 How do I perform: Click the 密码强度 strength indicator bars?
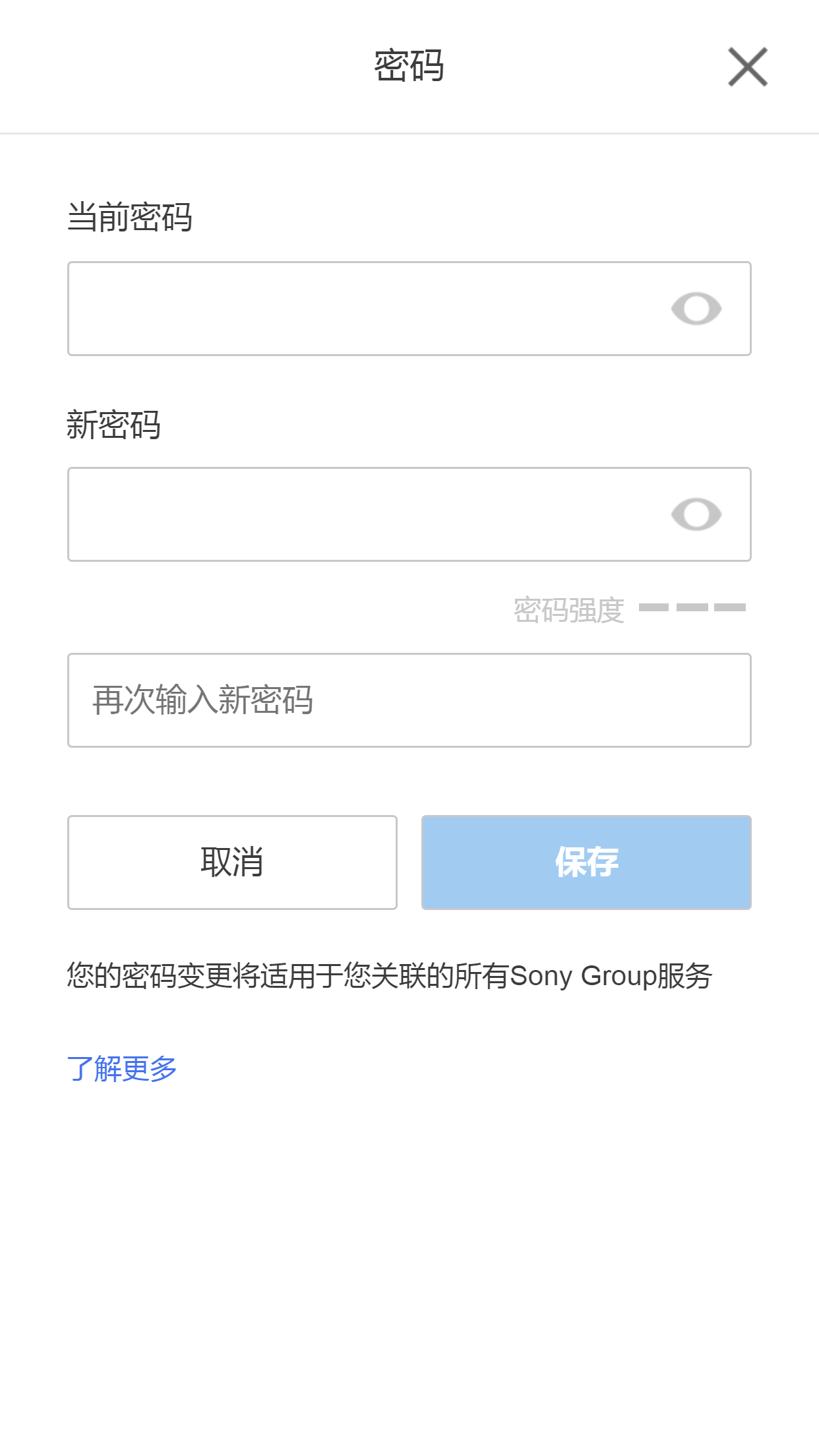coord(691,608)
